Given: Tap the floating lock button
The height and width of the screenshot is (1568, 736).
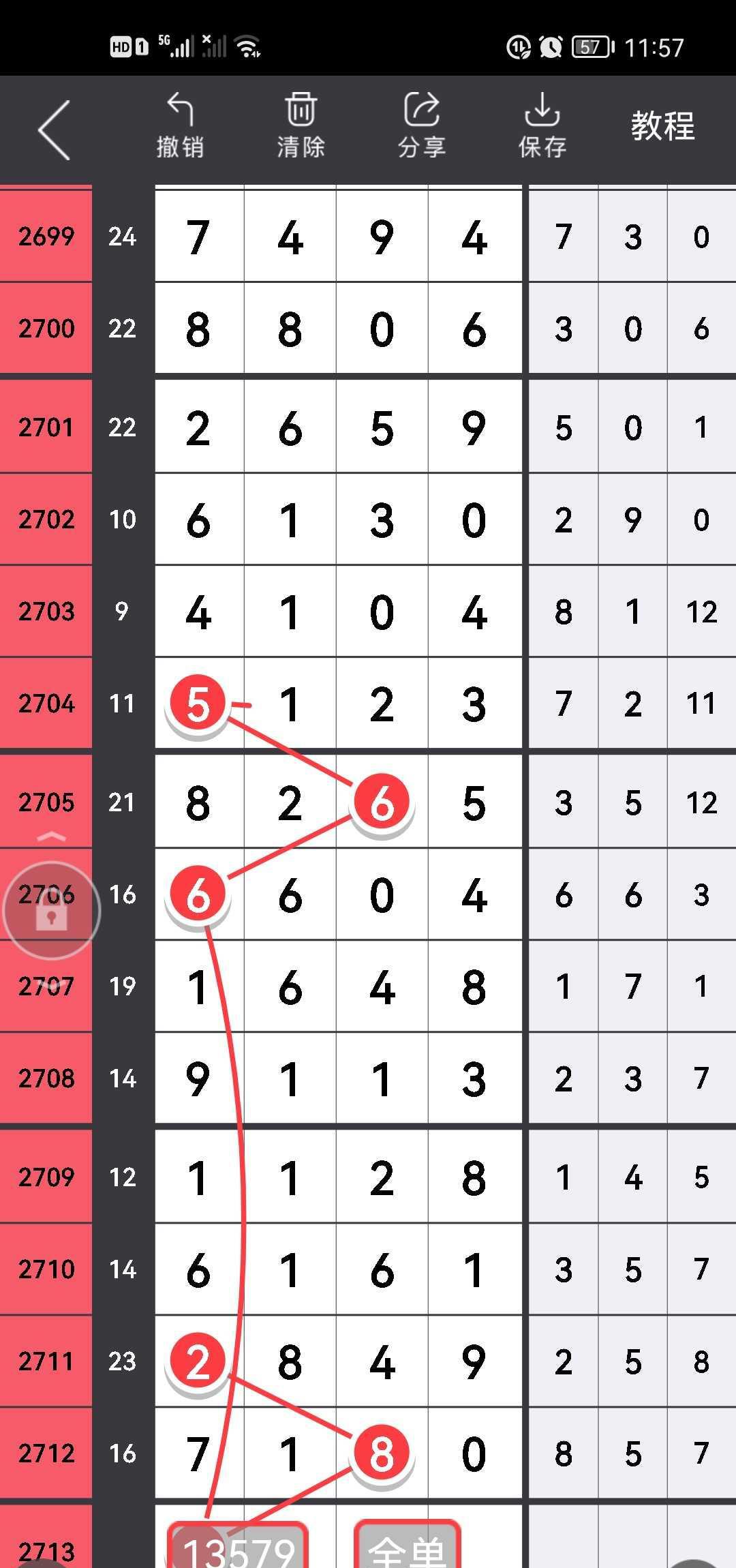Looking at the screenshot, I should tap(52, 911).
